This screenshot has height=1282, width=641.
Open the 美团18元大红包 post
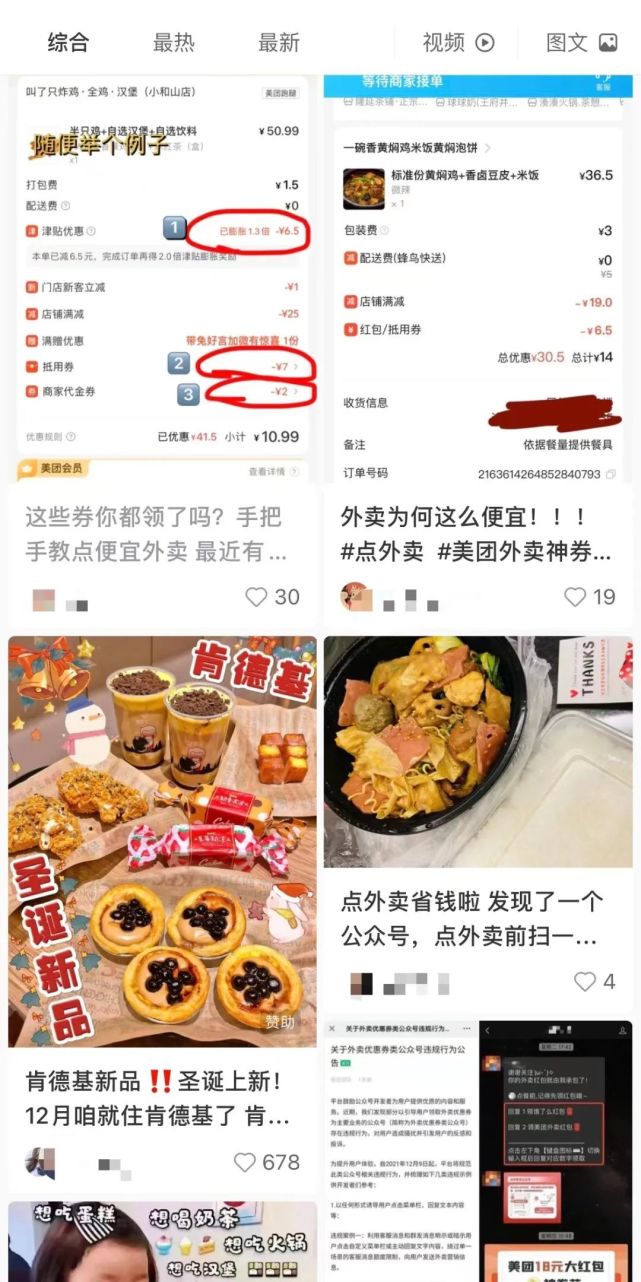coord(478,1150)
